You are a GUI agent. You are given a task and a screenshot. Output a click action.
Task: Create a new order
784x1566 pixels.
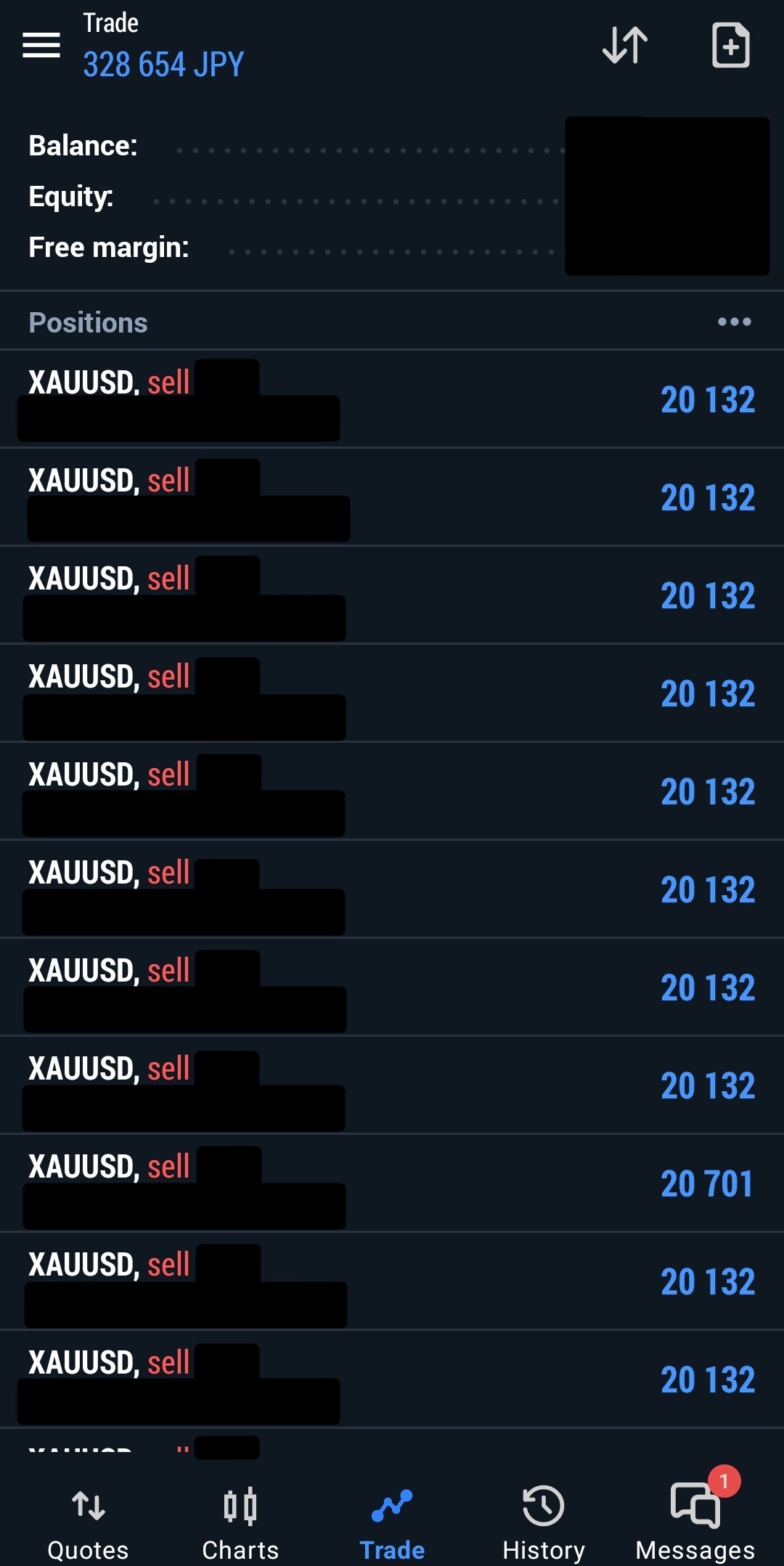tap(730, 45)
